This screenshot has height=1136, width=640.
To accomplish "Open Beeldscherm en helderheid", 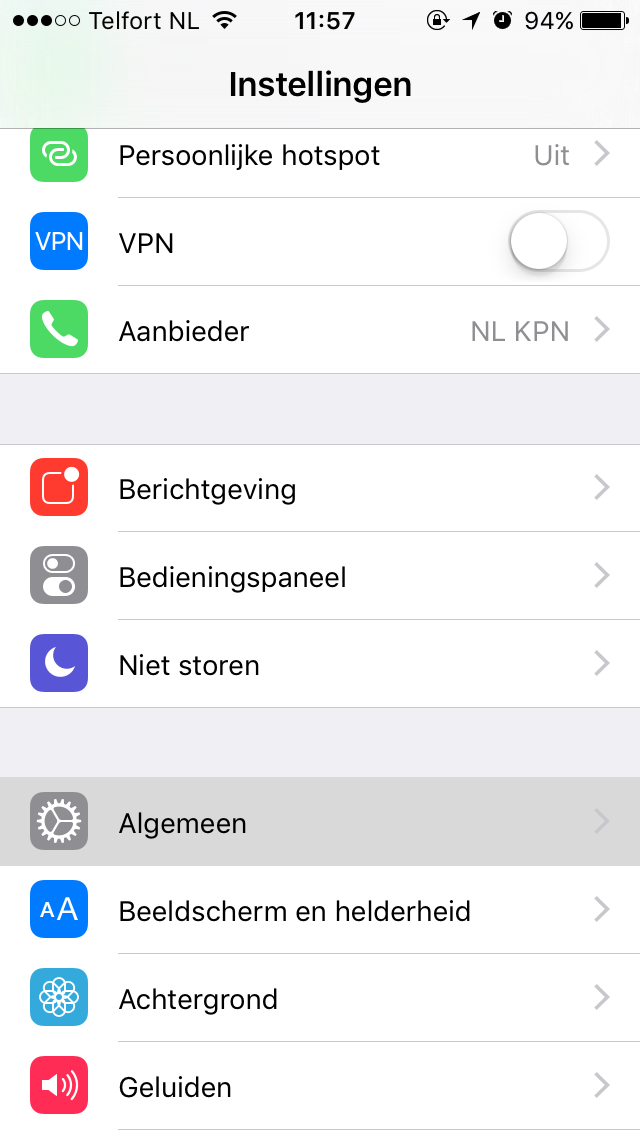I will click(320, 911).
